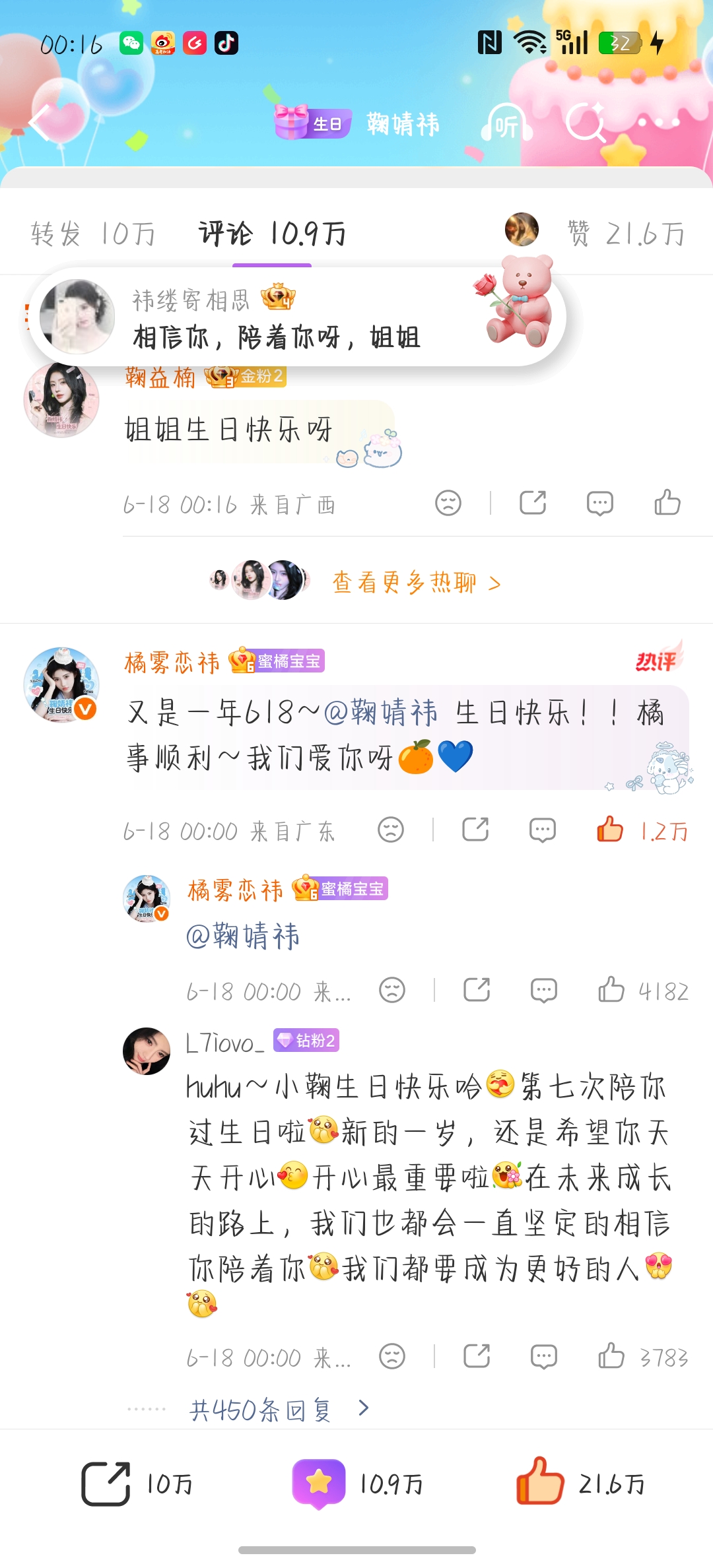
Task: Share 鞠益楠's comment
Action: click(533, 503)
